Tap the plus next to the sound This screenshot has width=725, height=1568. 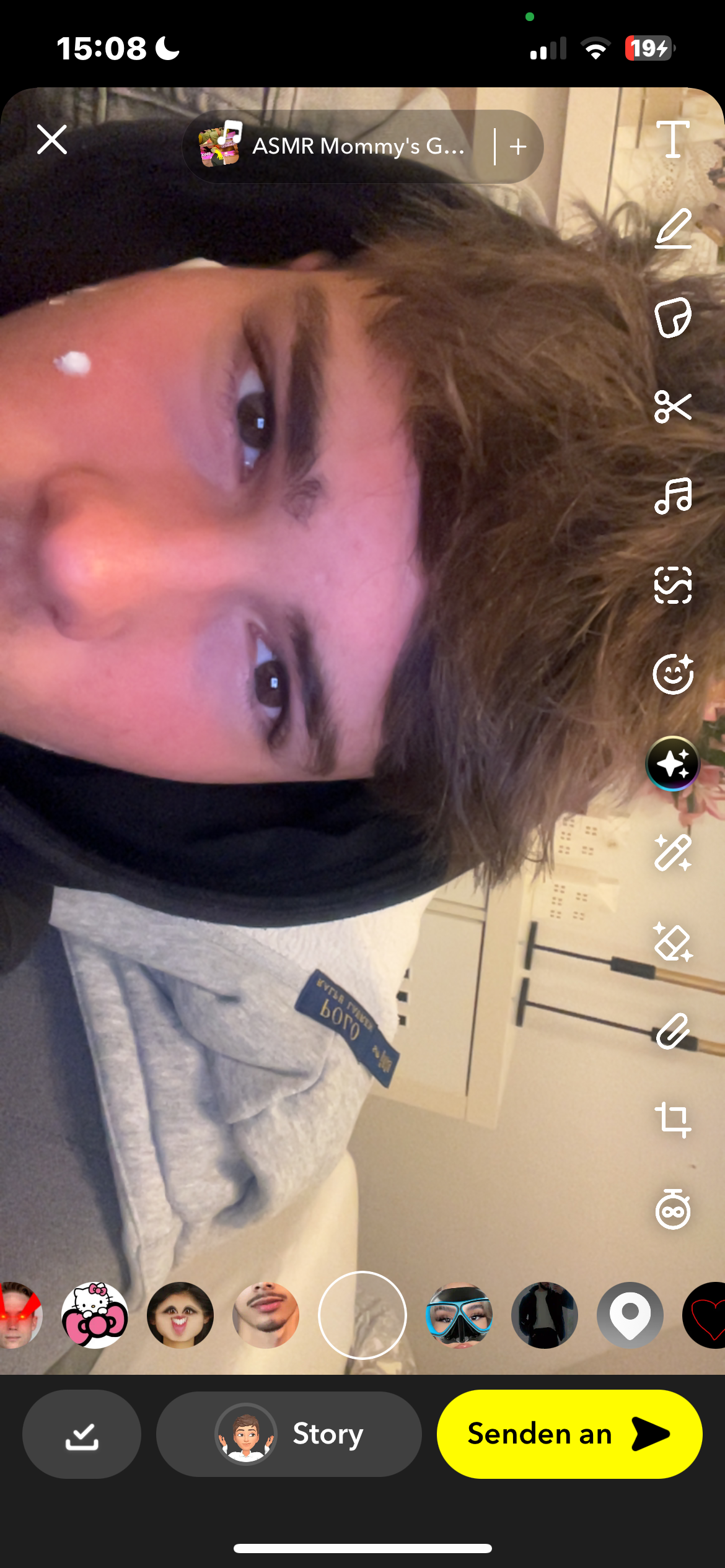coord(518,147)
